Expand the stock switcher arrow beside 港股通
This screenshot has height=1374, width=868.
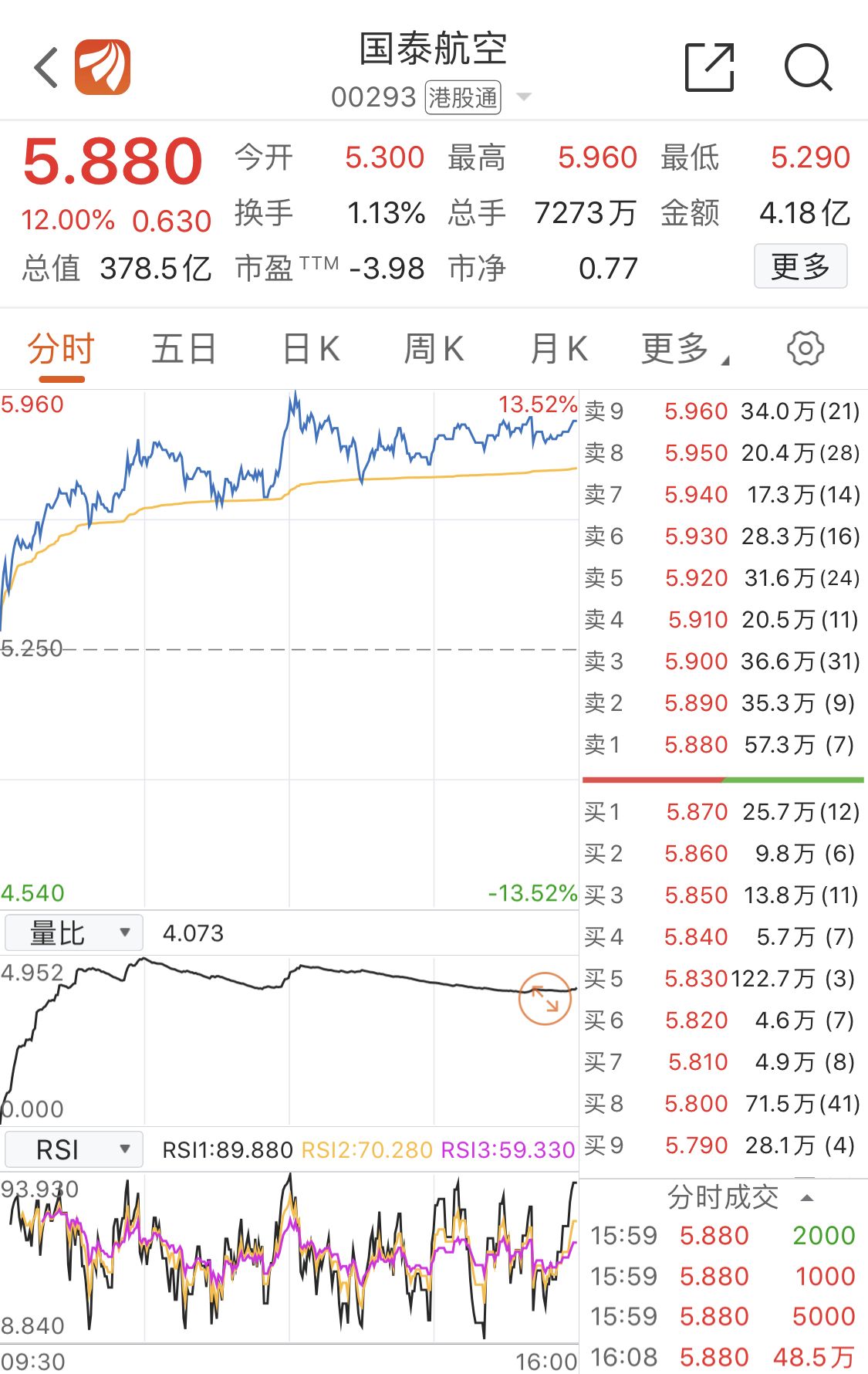[524, 97]
